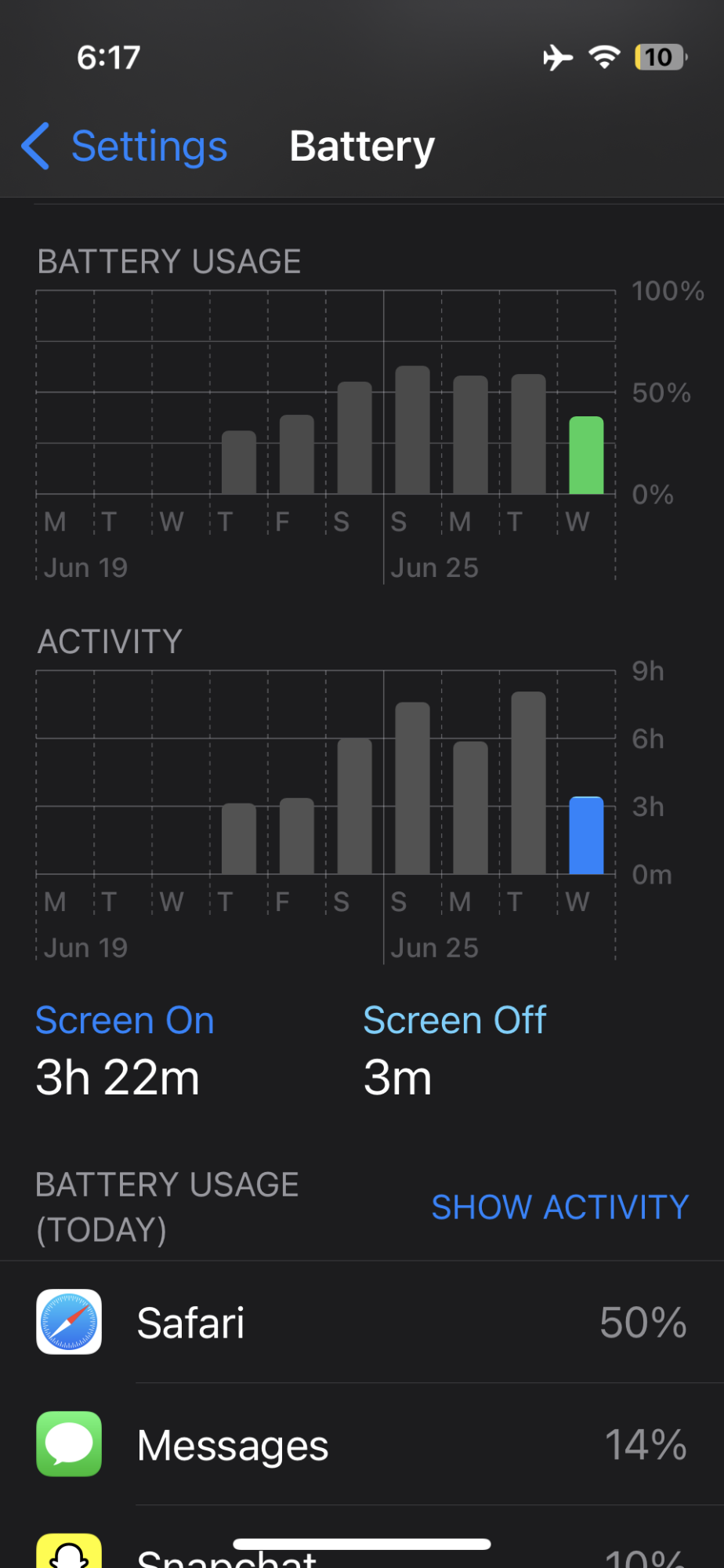The height and width of the screenshot is (1568, 724).
Task: Select Sunday's bar in Battery Usage chart
Action: coord(412,431)
